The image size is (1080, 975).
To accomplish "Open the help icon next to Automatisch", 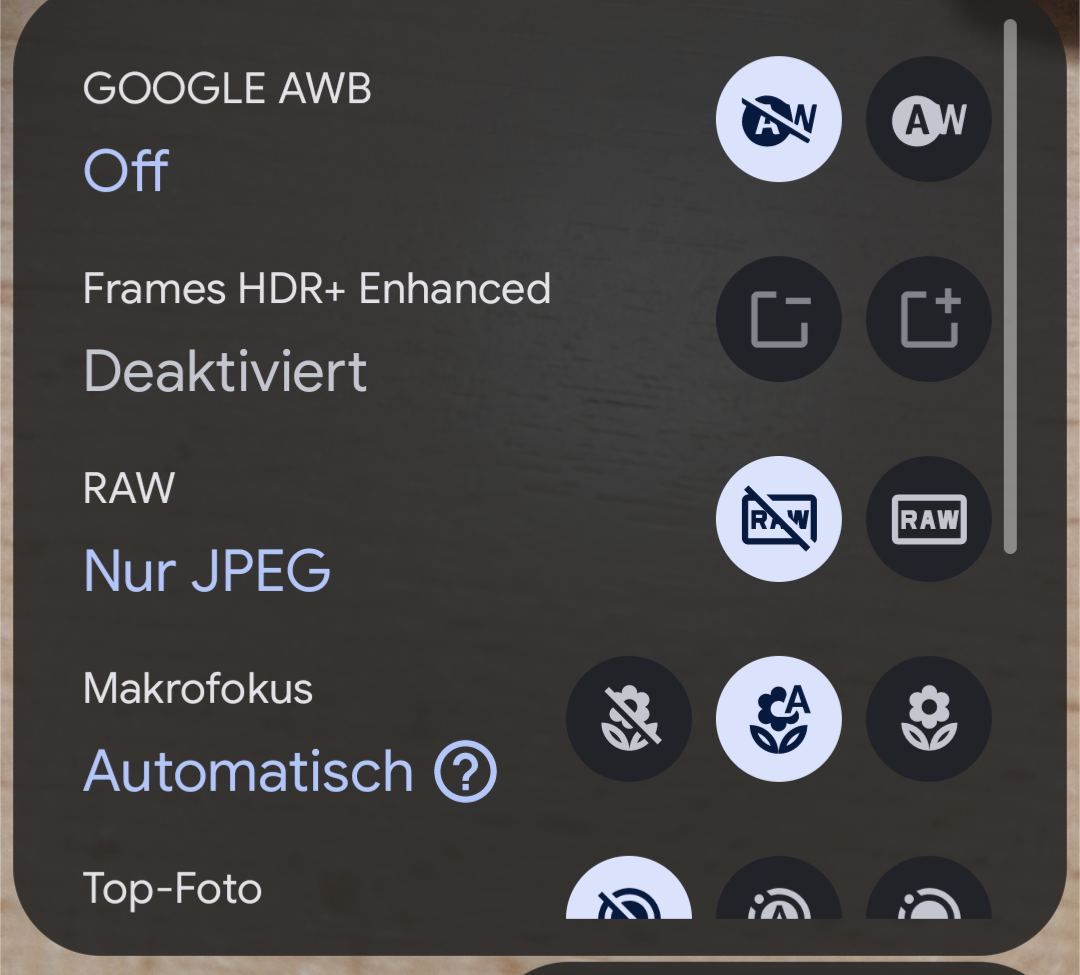I will click(x=465, y=772).
